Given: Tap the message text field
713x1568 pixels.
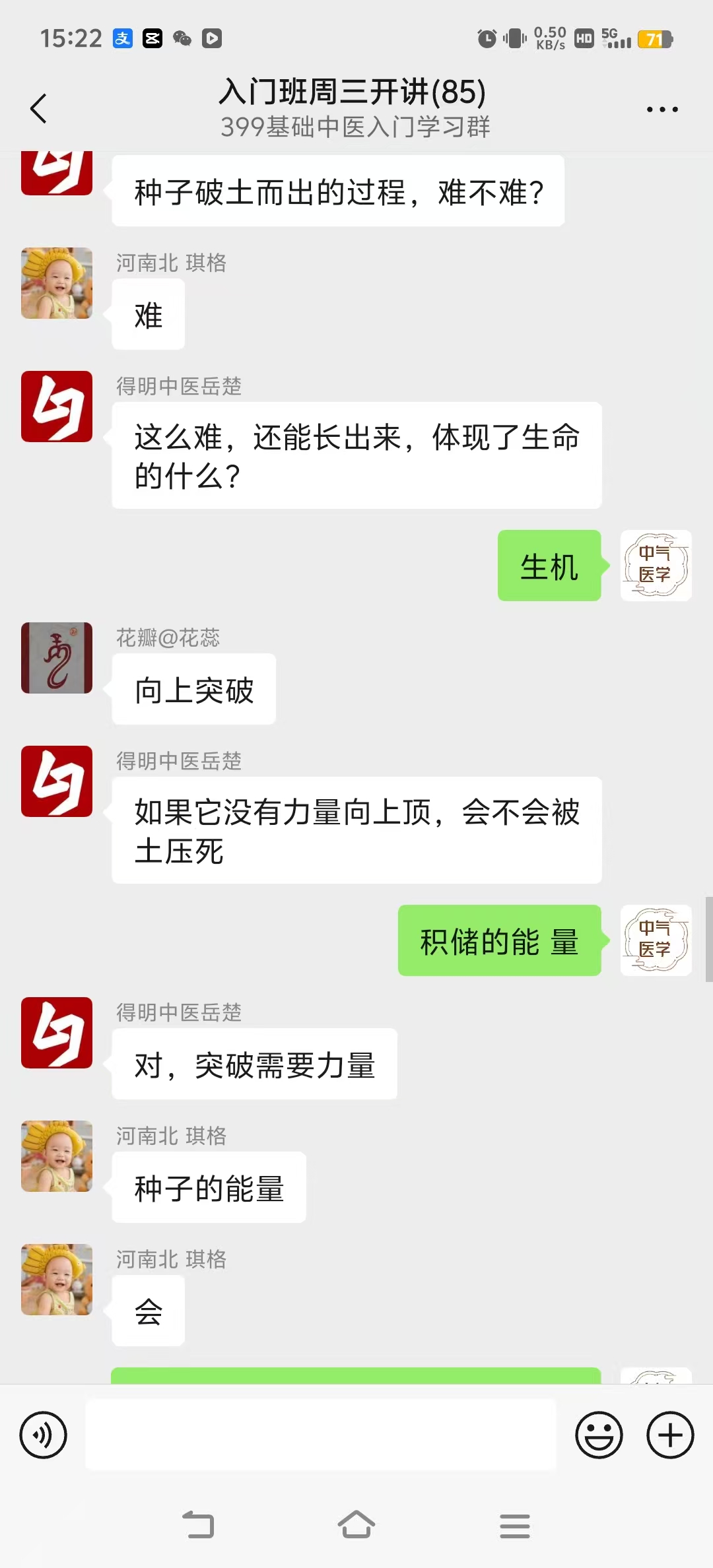Looking at the screenshot, I should [x=321, y=1435].
